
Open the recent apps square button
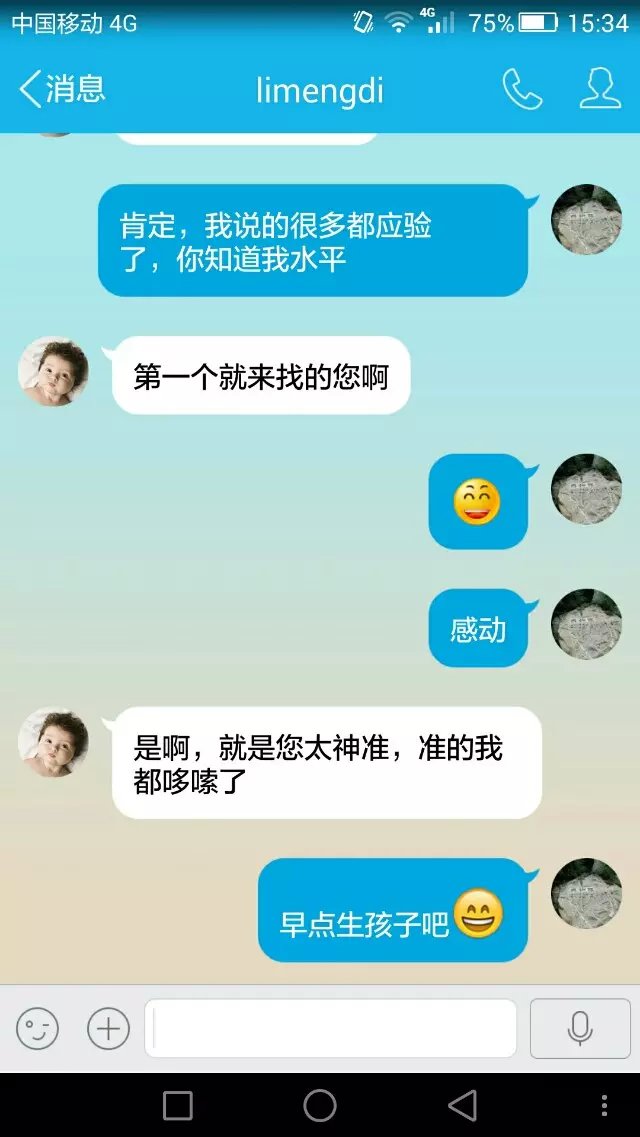click(x=178, y=1105)
